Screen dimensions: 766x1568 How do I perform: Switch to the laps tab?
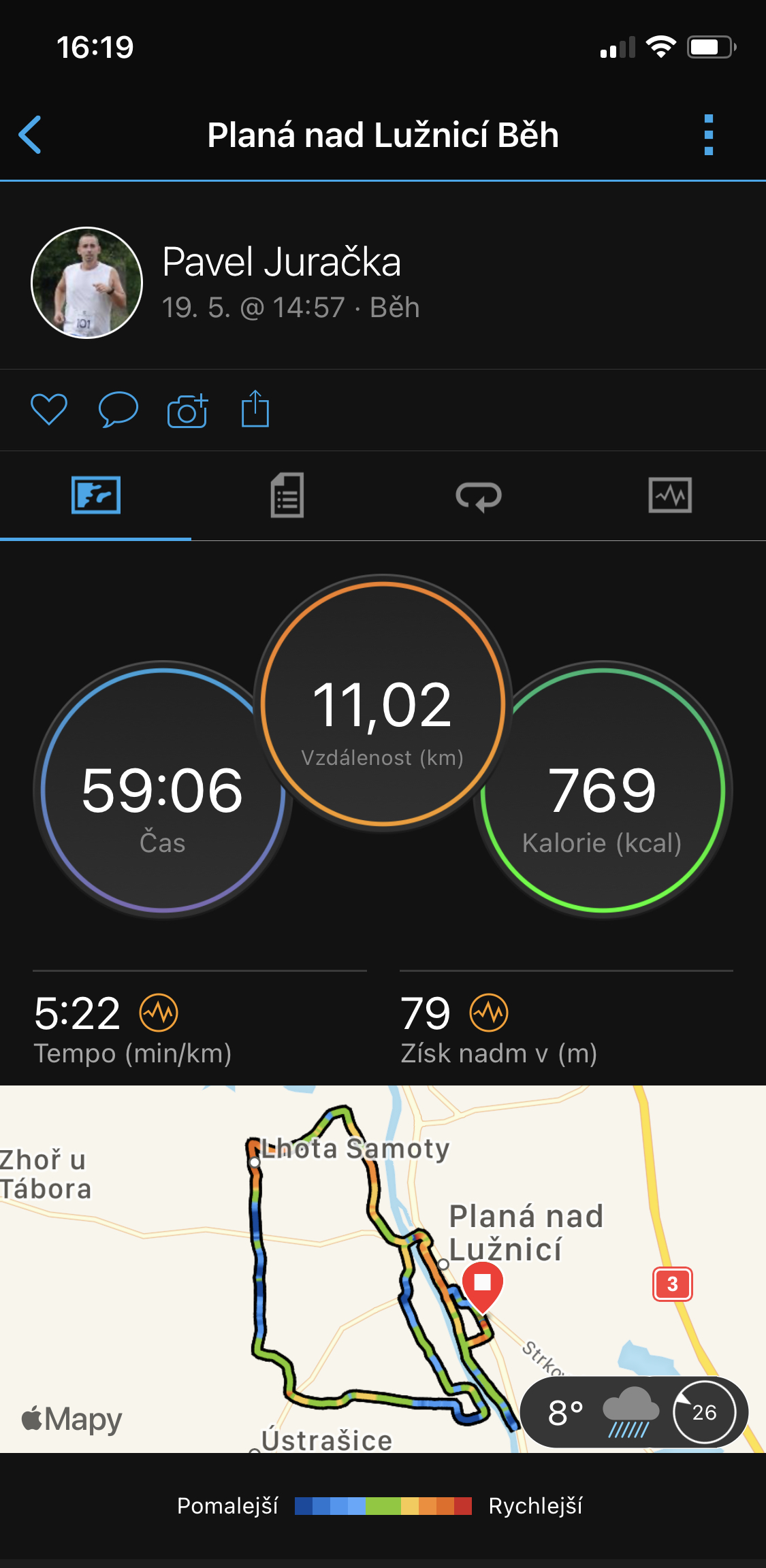(479, 496)
